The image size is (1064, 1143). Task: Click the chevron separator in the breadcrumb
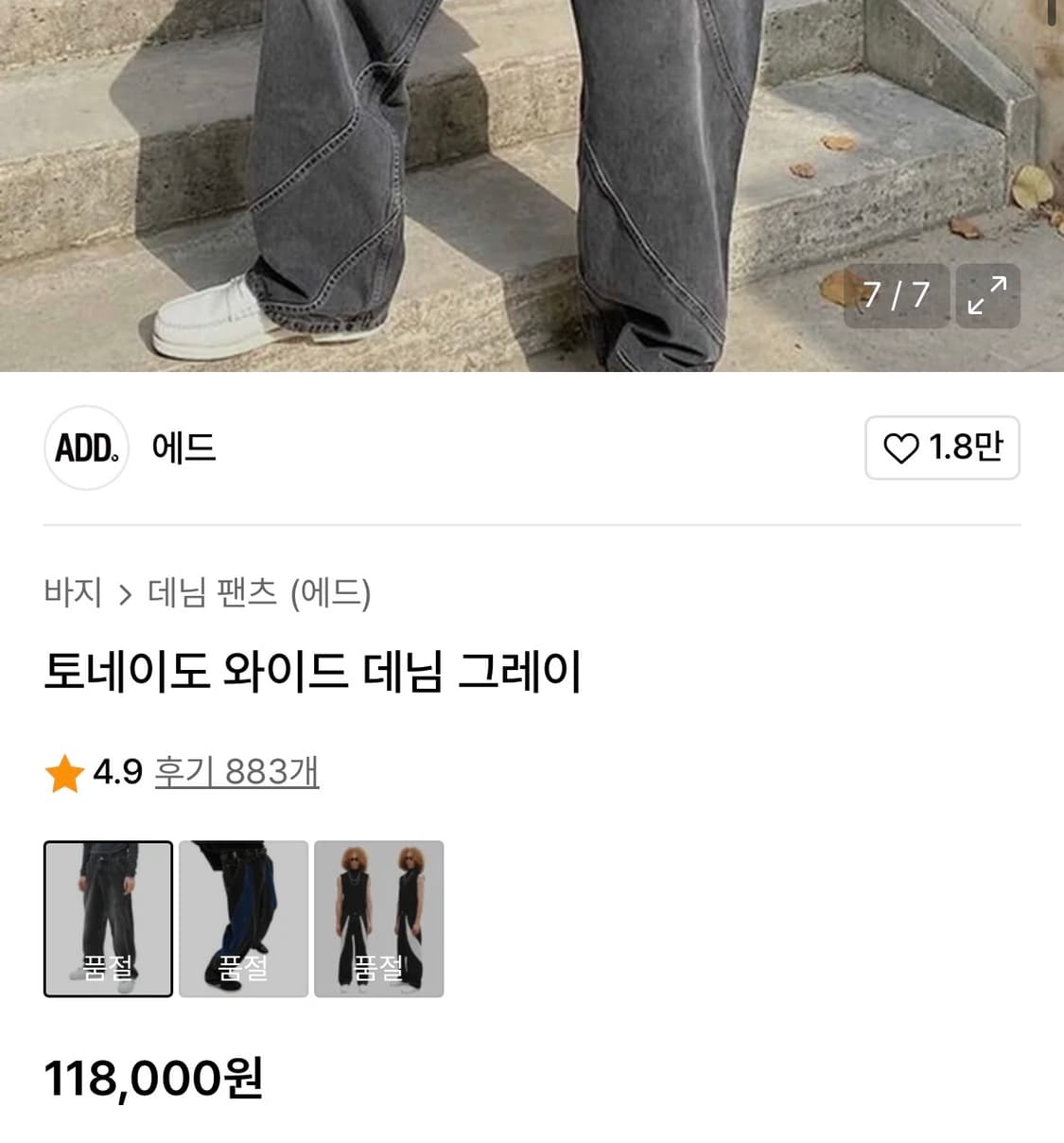coord(125,593)
